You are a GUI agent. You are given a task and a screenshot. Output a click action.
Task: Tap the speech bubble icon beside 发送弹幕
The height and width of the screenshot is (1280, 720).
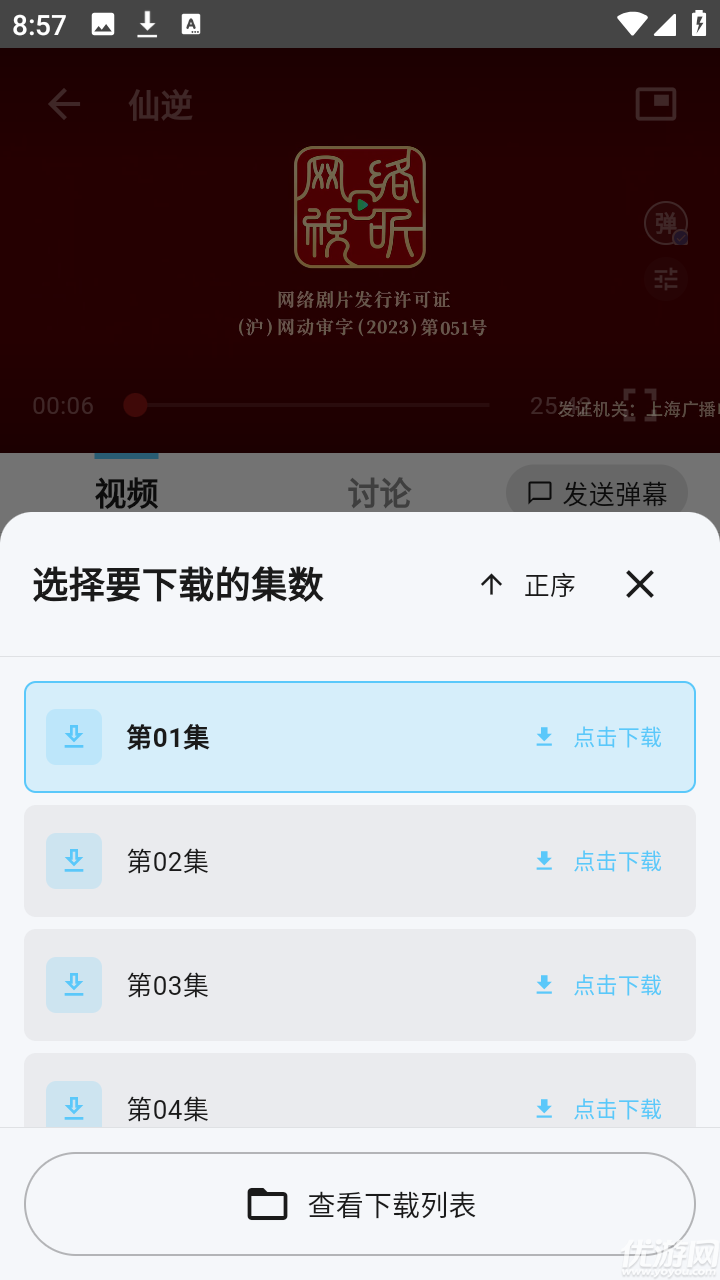click(x=540, y=491)
